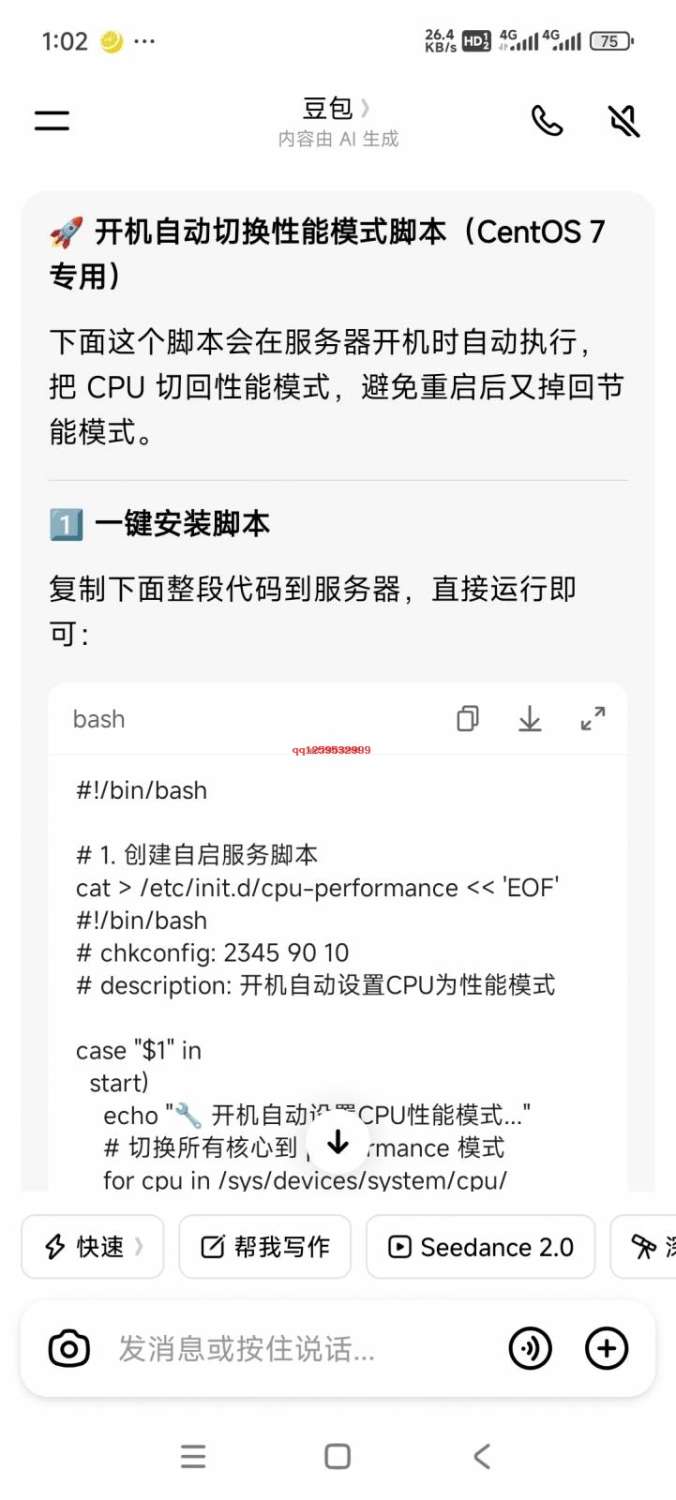Select the 帮我写作 chip
The image size is (676, 1500).
[265, 1247]
